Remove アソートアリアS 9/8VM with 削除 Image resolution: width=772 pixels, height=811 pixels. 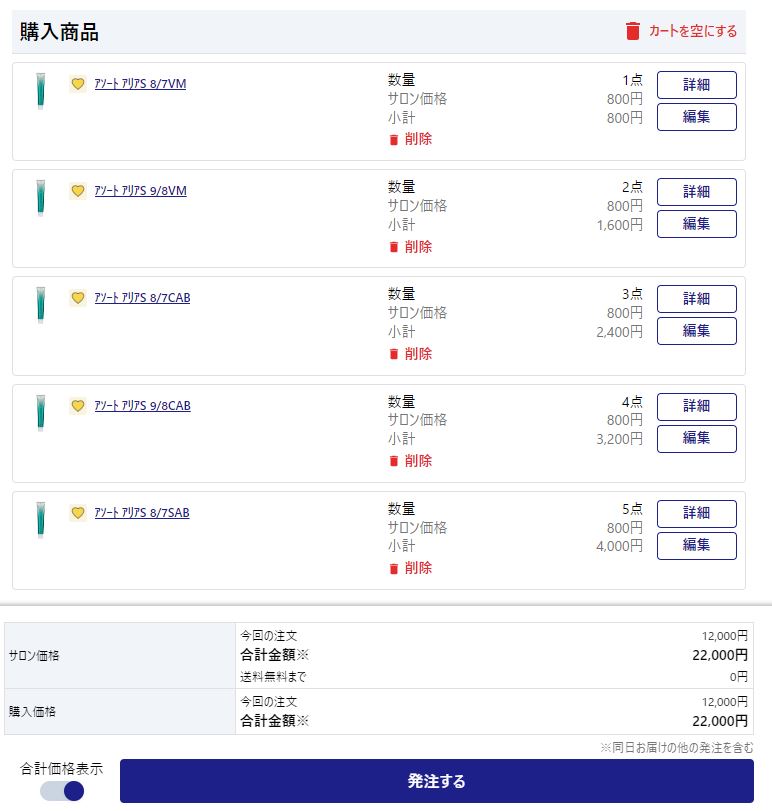[411, 246]
